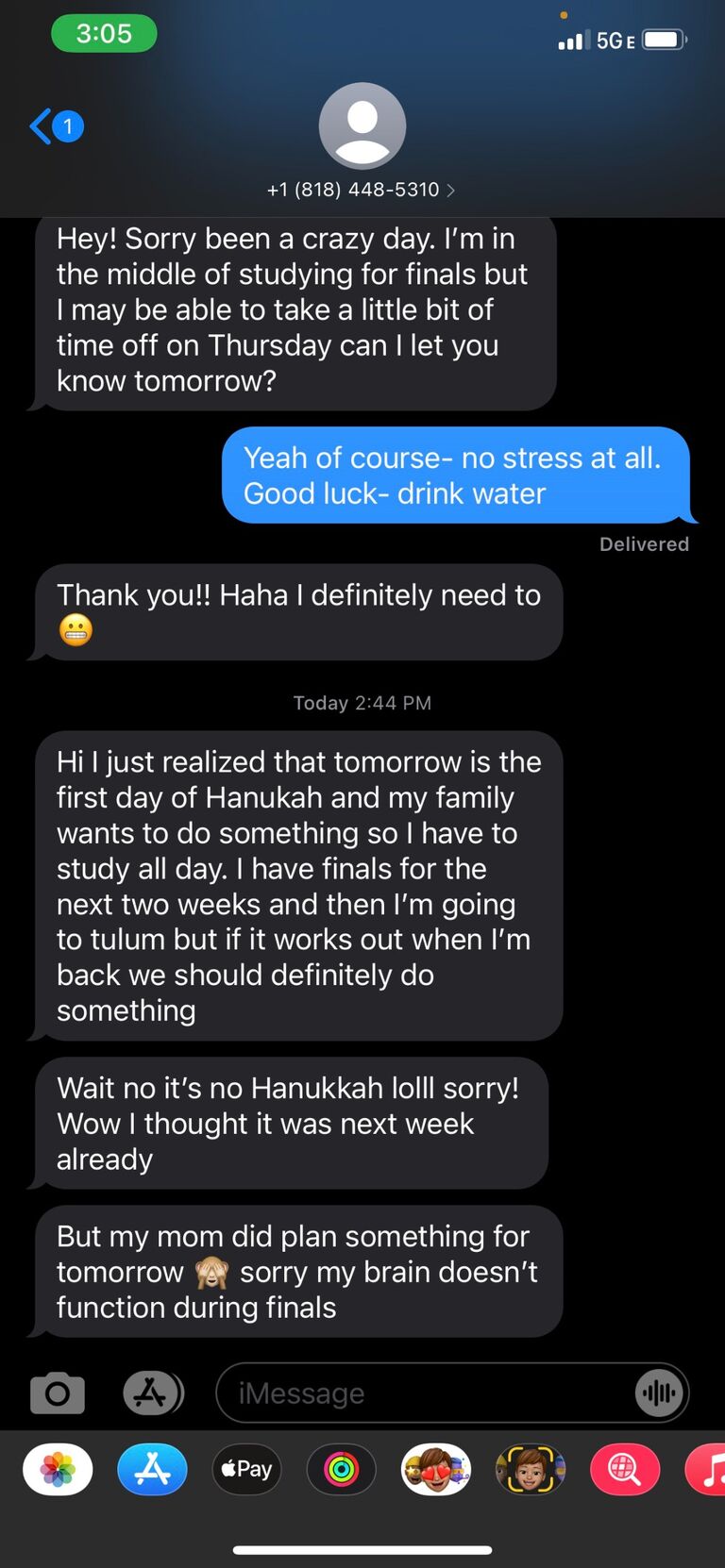
Task: Open the Animoji face capture app
Action: (530, 1469)
